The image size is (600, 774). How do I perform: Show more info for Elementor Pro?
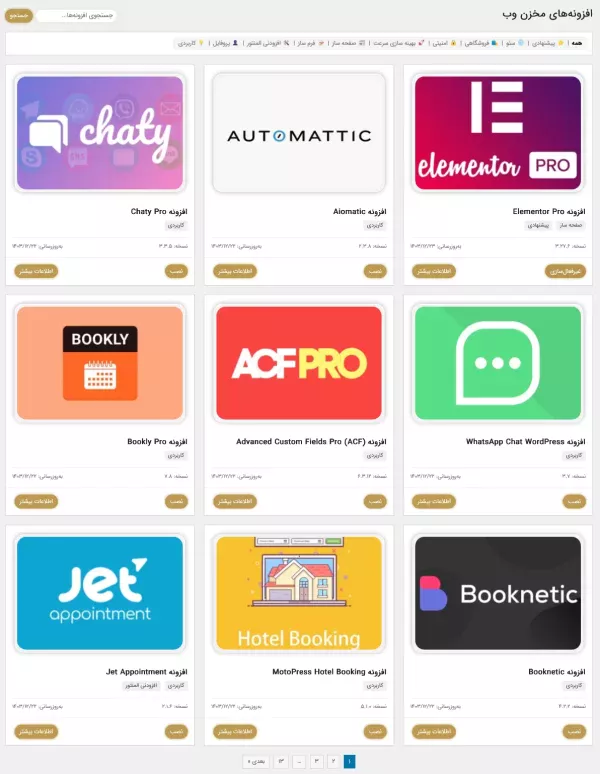tap(433, 271)
